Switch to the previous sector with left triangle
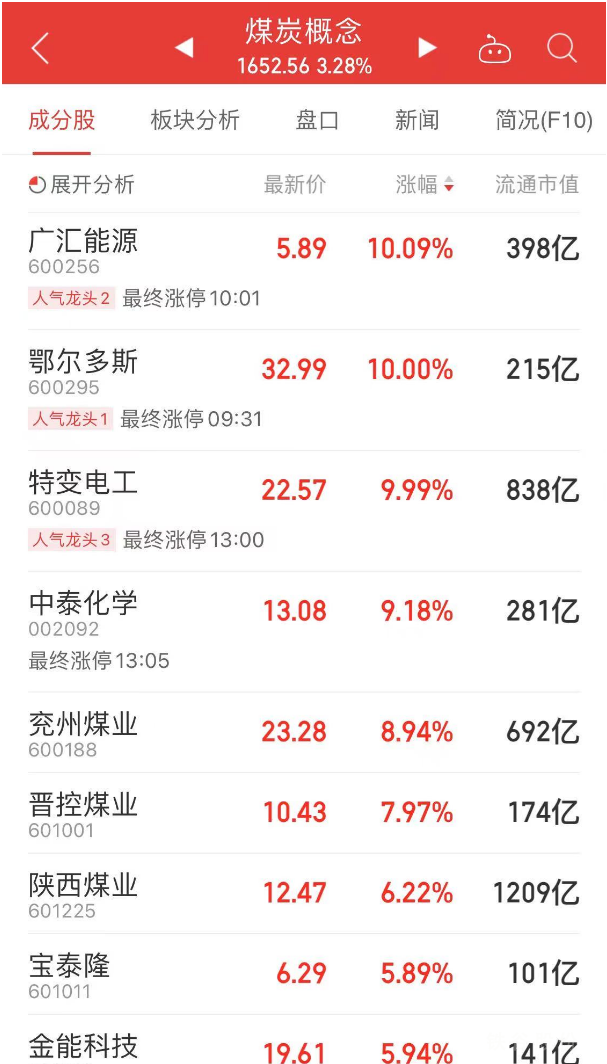 (184, 48)
